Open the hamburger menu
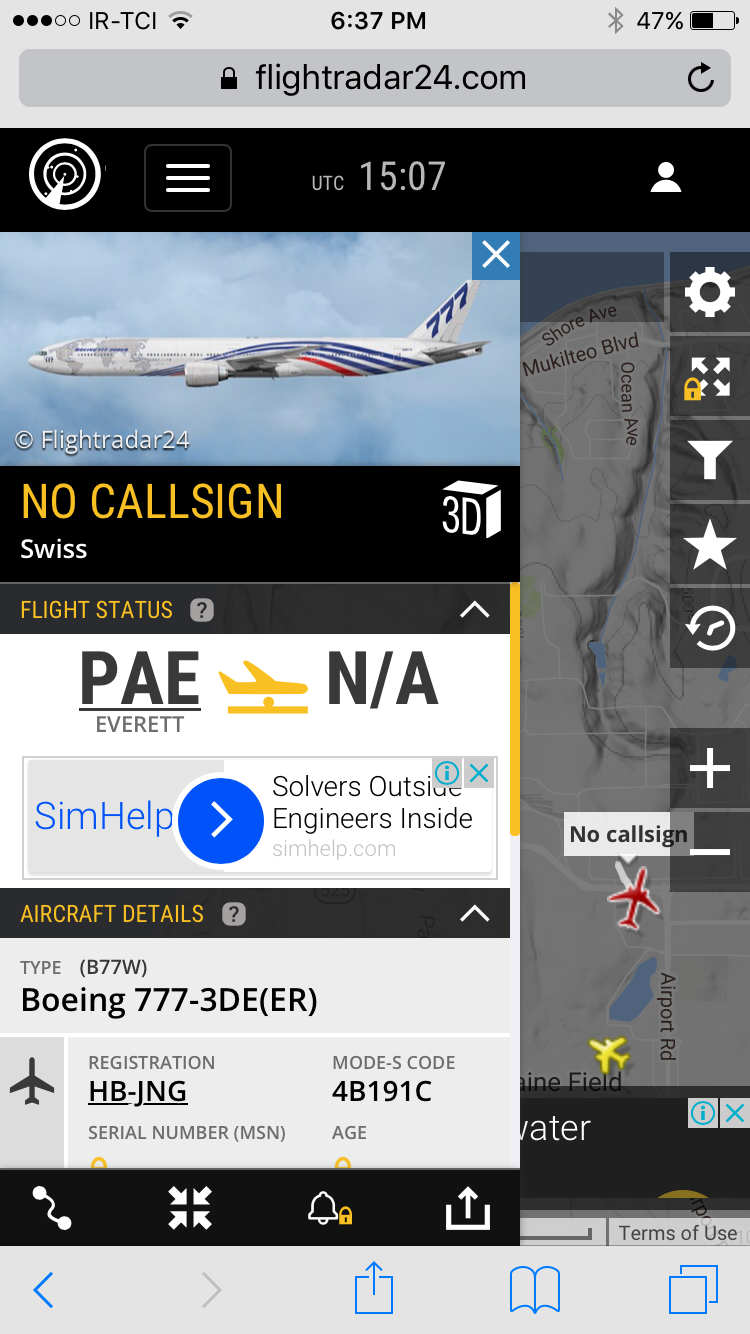The width and height of the screenshot is (750, 1334). (x=188, y=178)
